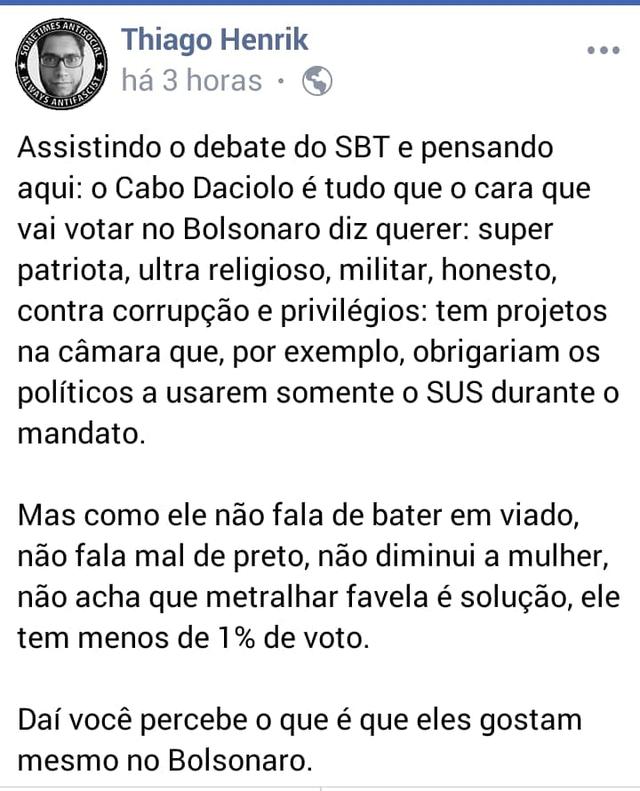The width and height of the screenshot is (640, 791).
Task: Open Thiago Henrik's profile picture
Action: (62, 61)
